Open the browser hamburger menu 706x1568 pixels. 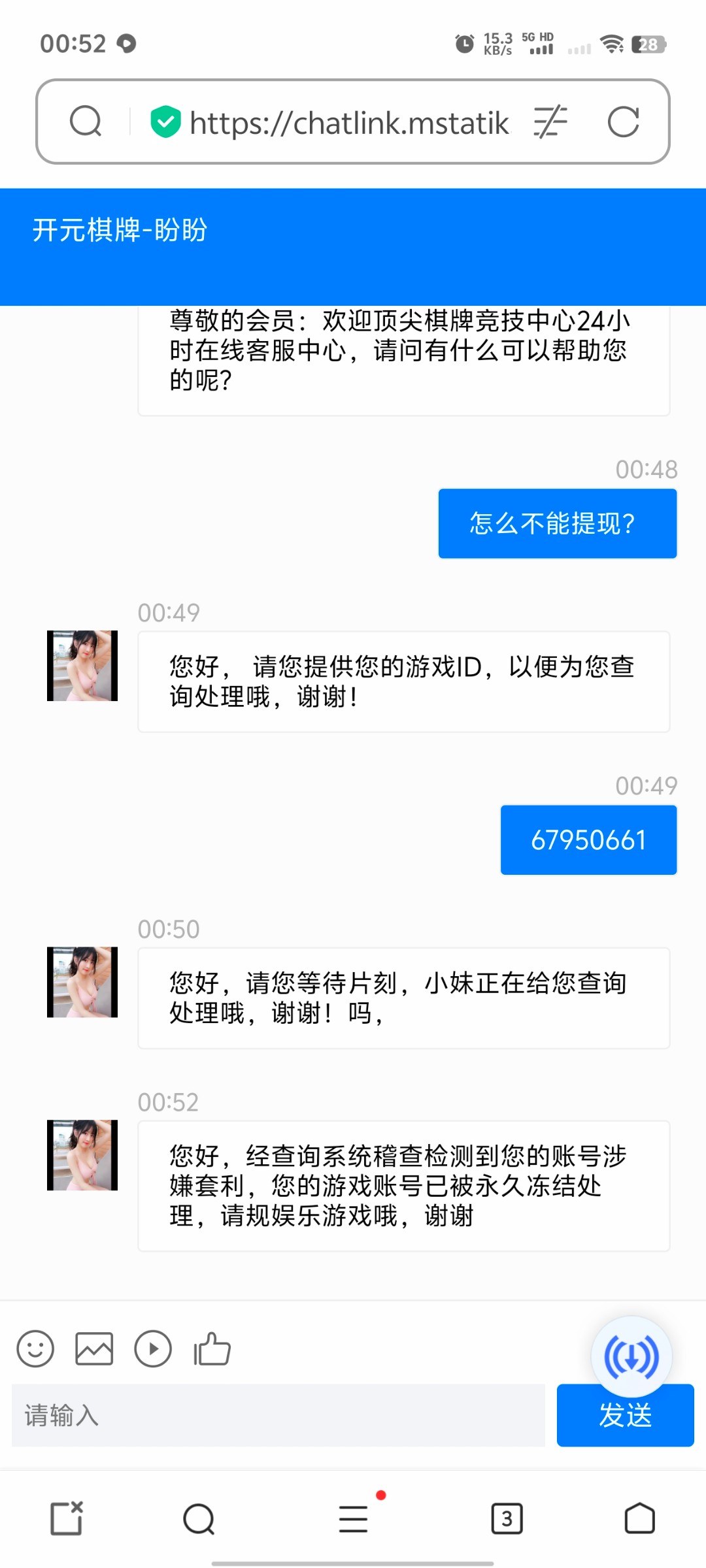click(353, 1519)
